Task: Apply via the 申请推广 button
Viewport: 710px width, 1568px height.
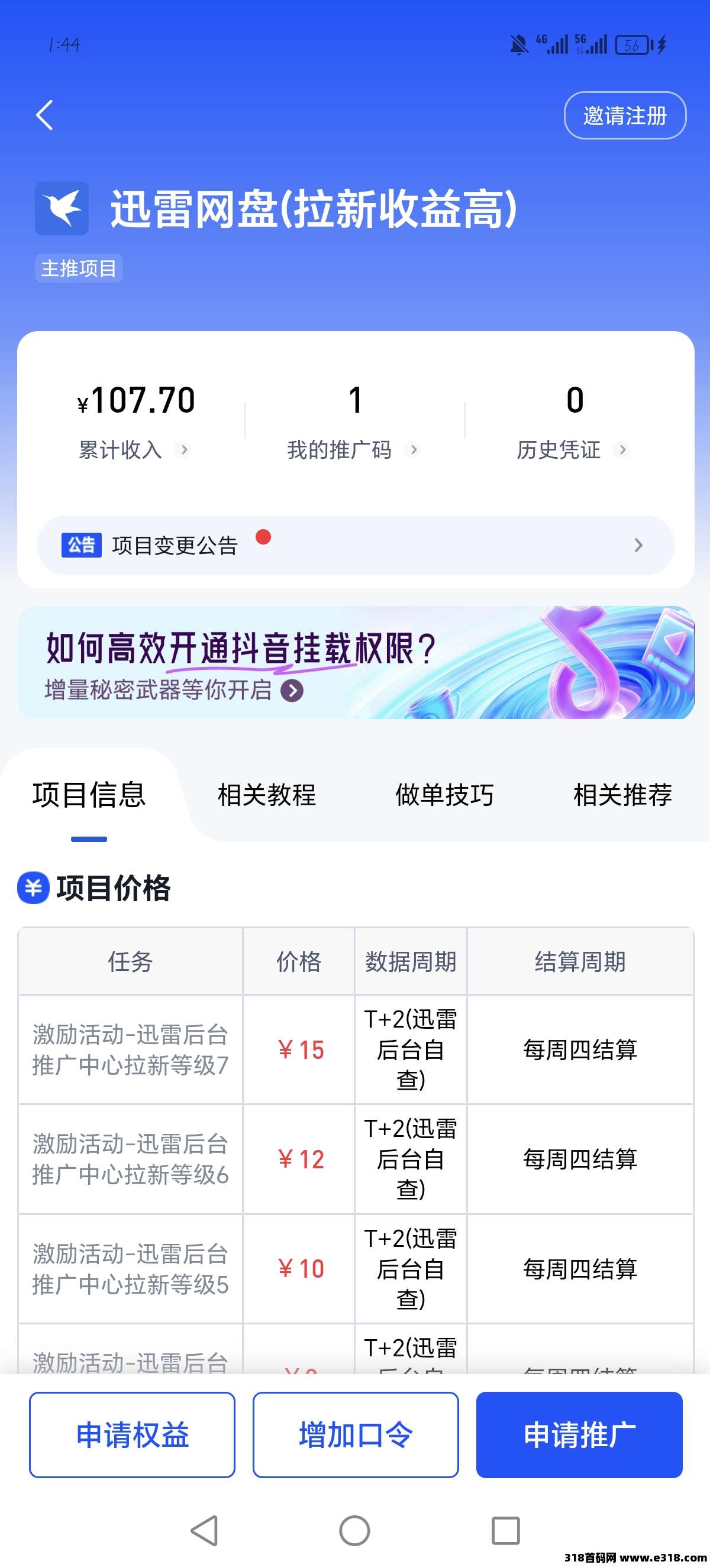Action: [x=579, y=1435]
